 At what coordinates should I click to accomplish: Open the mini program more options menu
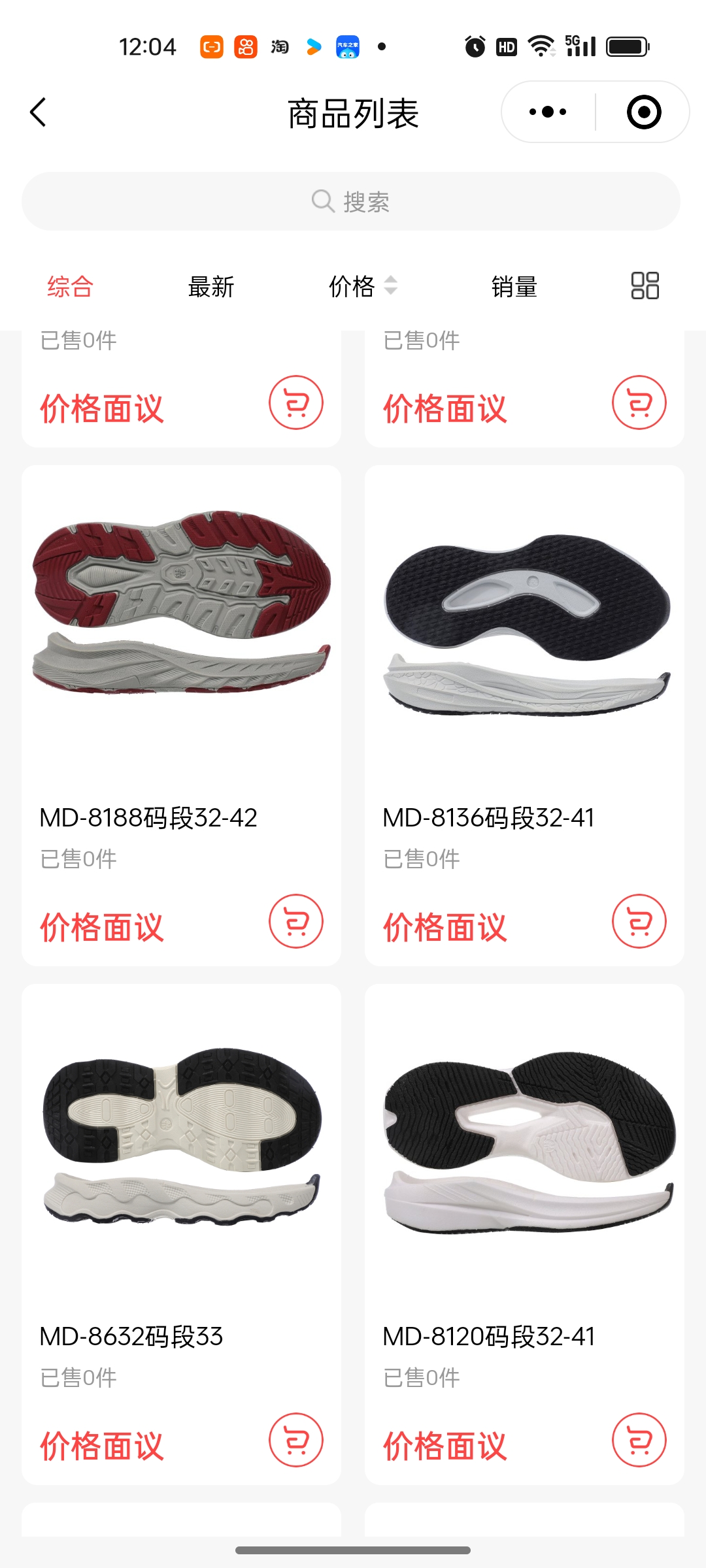[548, 112]
